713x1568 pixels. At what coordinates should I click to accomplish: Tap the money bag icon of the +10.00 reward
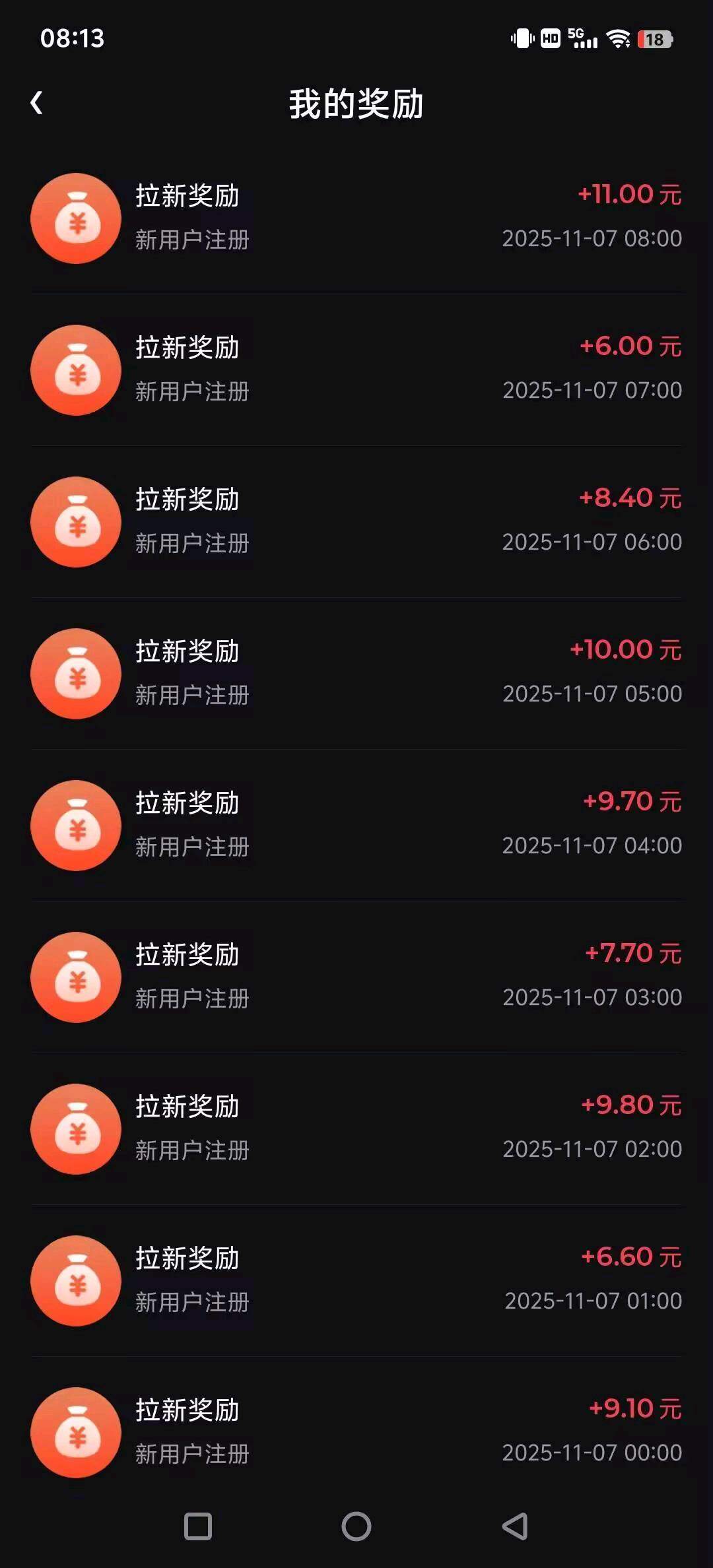[x=76, y=674]
